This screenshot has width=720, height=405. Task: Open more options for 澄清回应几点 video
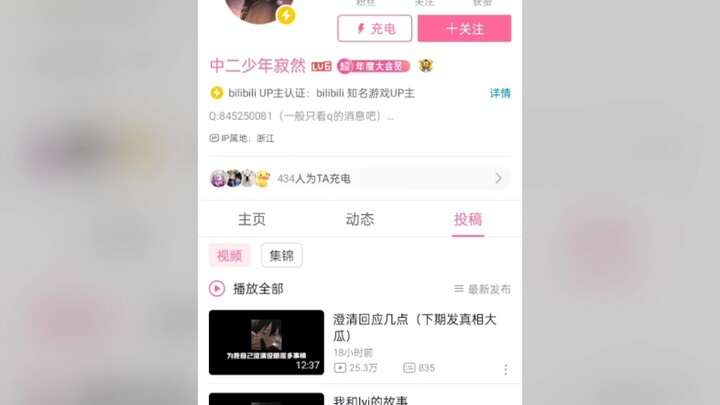[x=505, y=369]
